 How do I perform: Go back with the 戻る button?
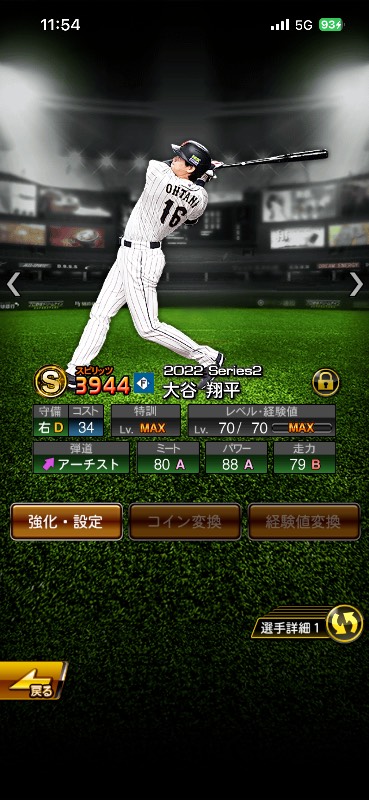coord(33,681)
